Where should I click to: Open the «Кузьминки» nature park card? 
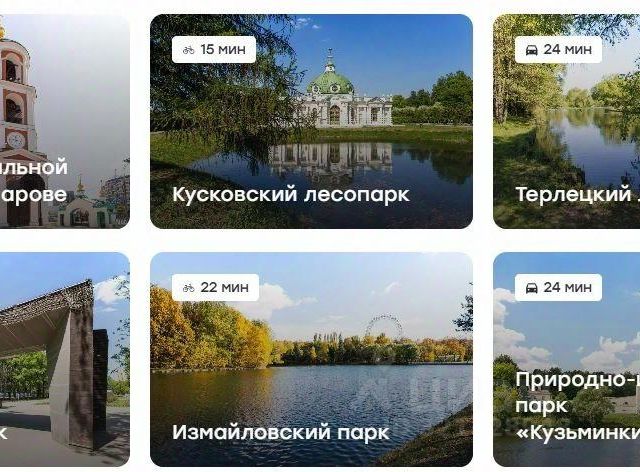click(x=567, y=360)
